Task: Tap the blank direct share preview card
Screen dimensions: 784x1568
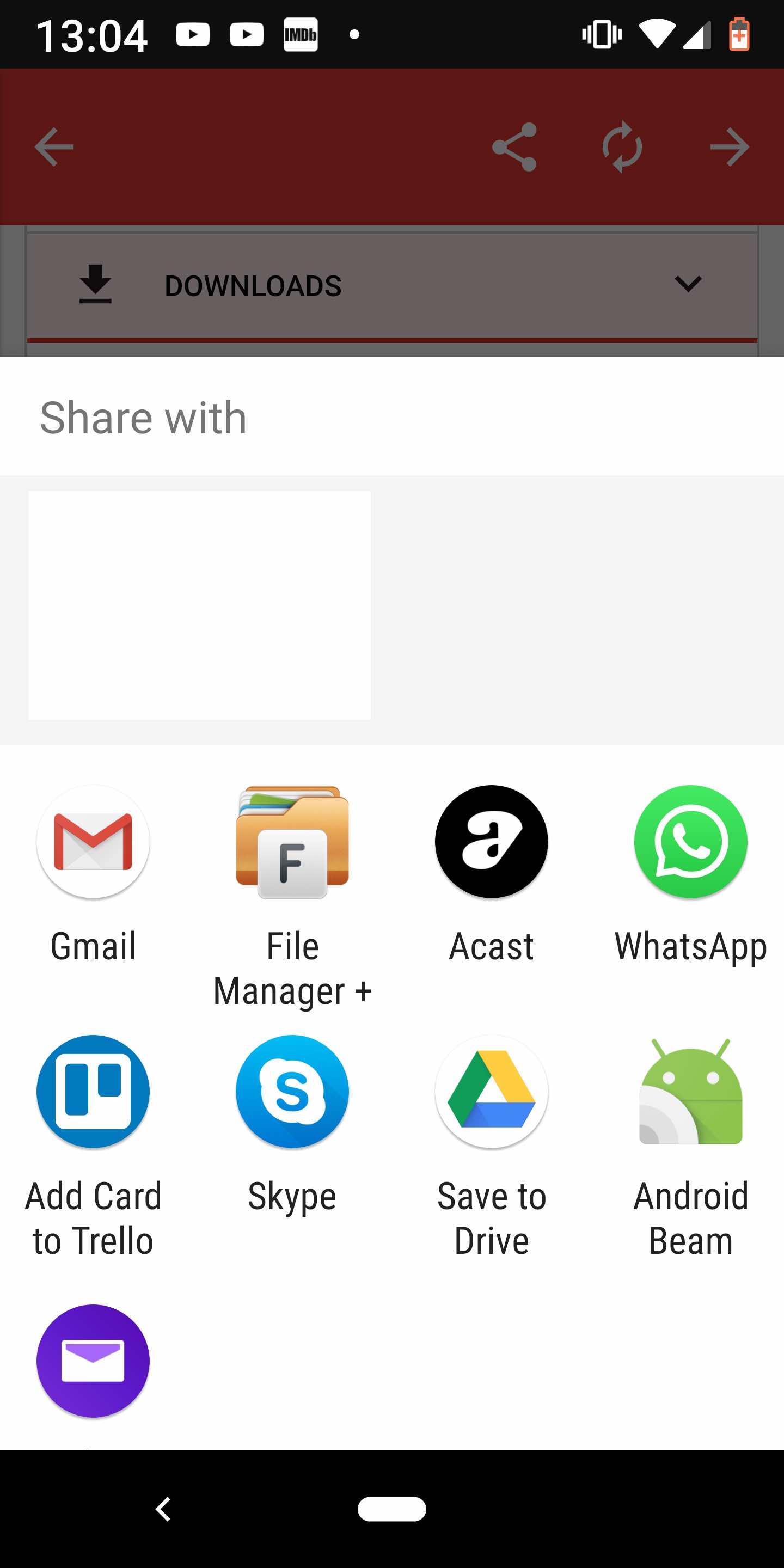Action: coord(200,605)
